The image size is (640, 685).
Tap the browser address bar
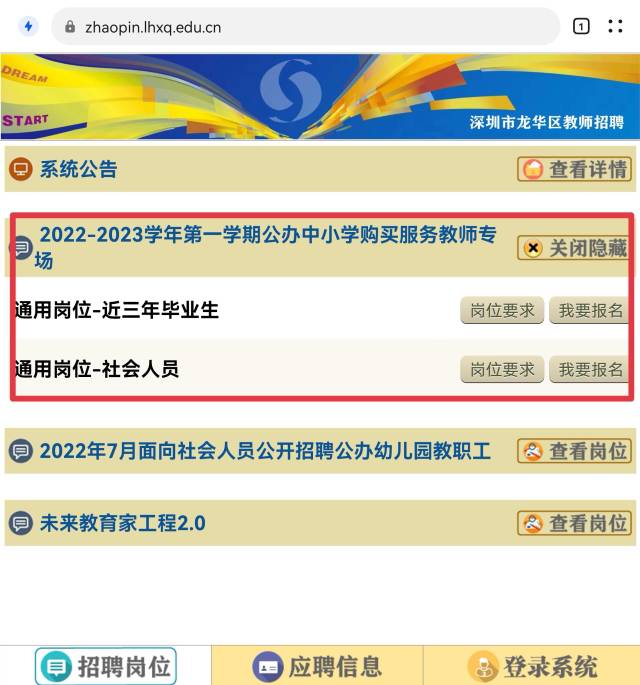tap(300, 27)
